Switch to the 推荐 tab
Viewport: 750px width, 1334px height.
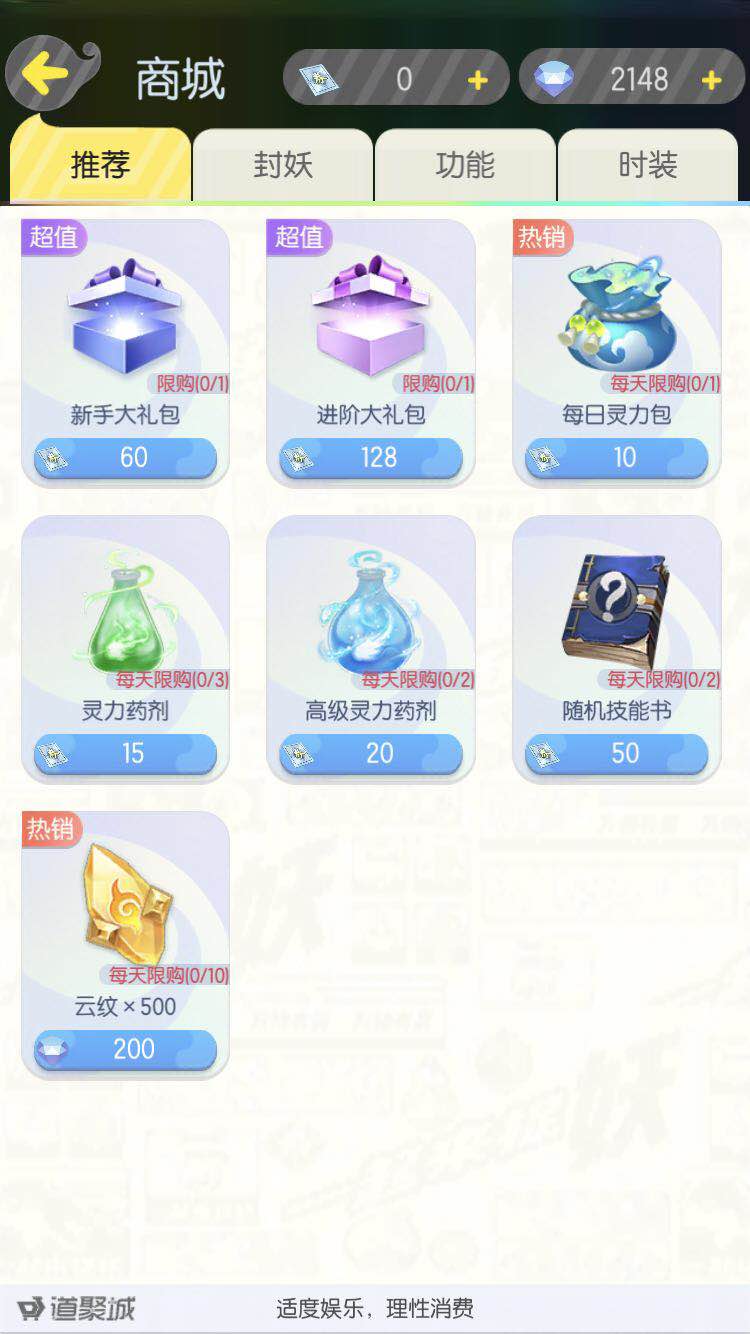[100, 165]
